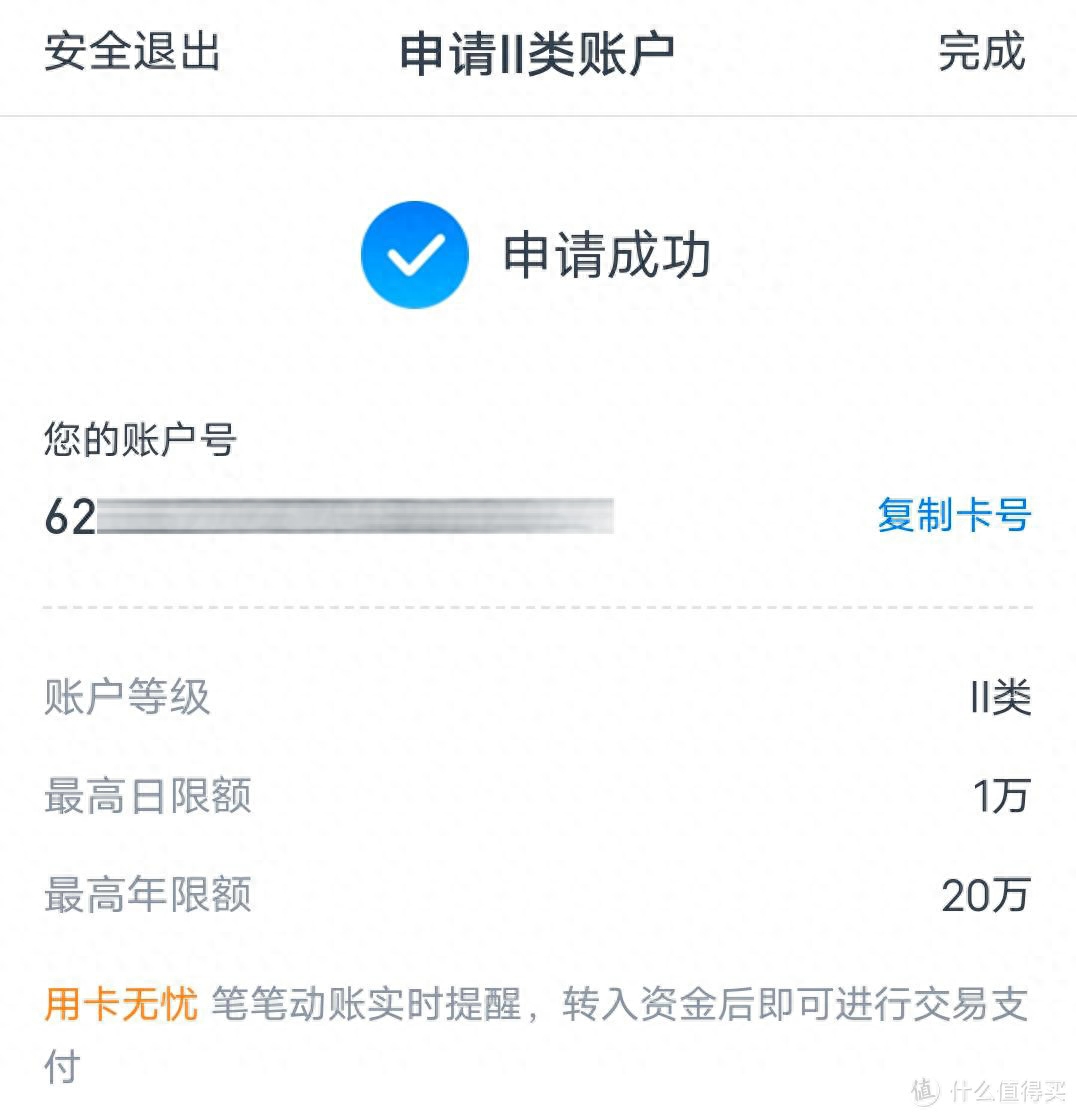This screenshot has width=1077, height=1117.
Task: Tap the 完成 button to finish
Action: click(x=981, y=55)
